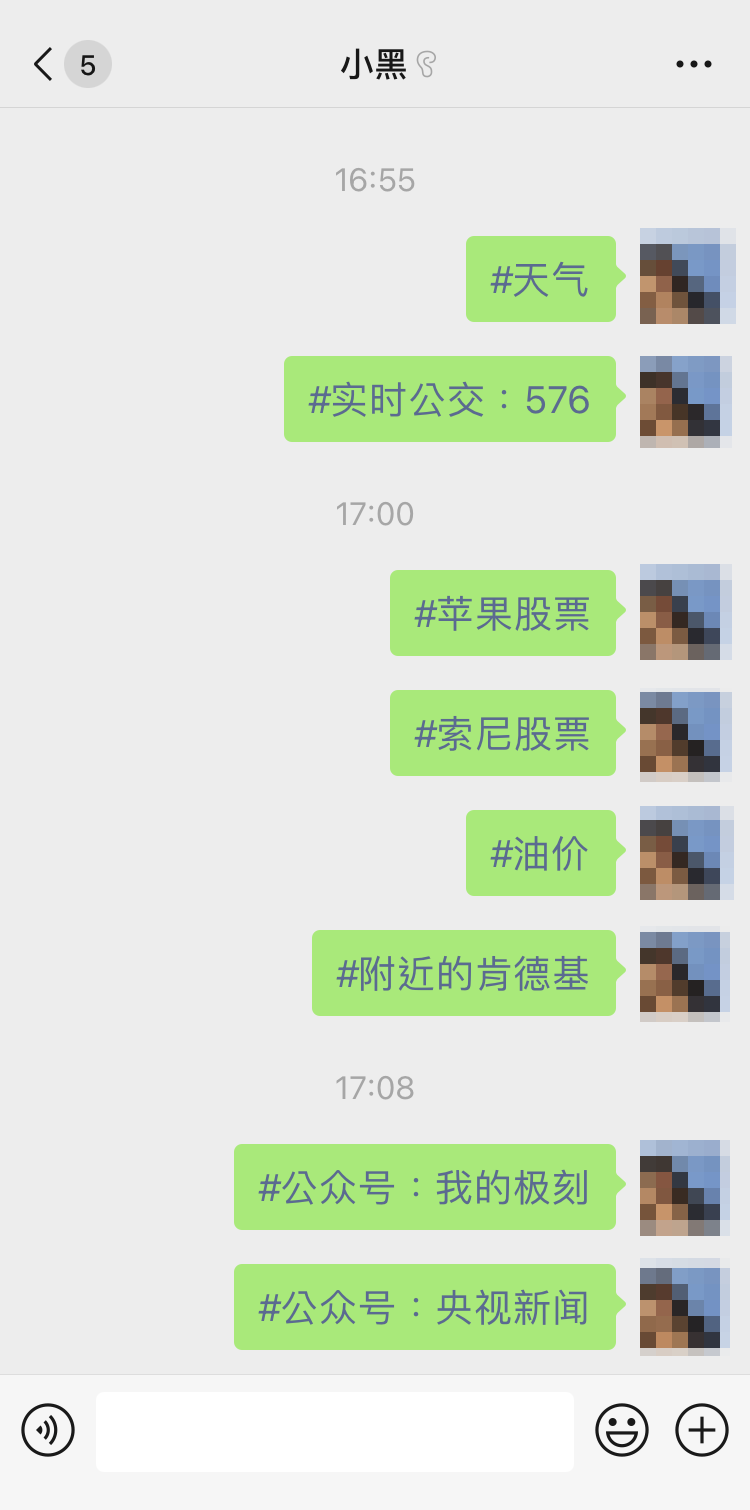Image resolution: width=750 pixels, height=1510 pixels.
Task: Open the three-dot chat options menu
Action: coord(693,65)
